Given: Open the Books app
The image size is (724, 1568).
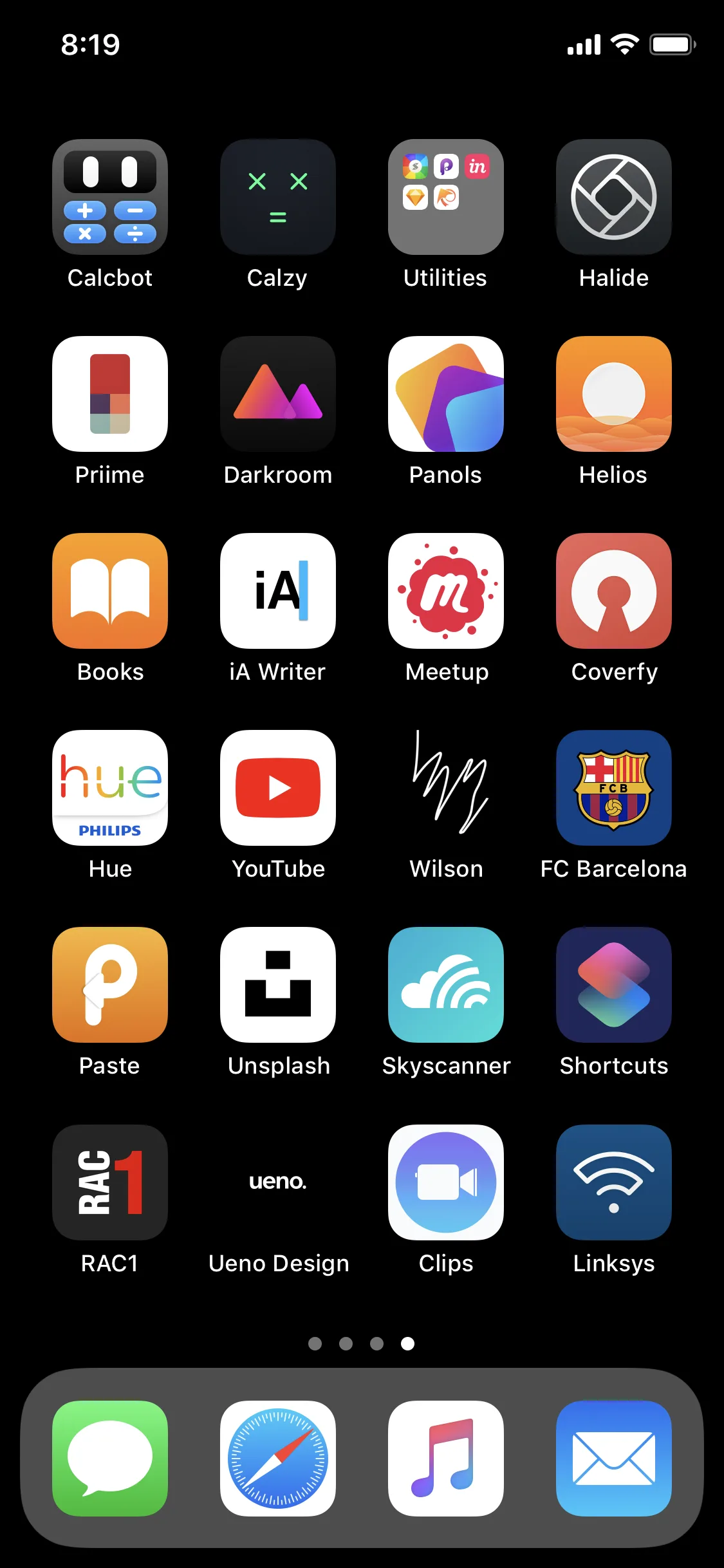Looking at the screenshot, I should [110, 591].
